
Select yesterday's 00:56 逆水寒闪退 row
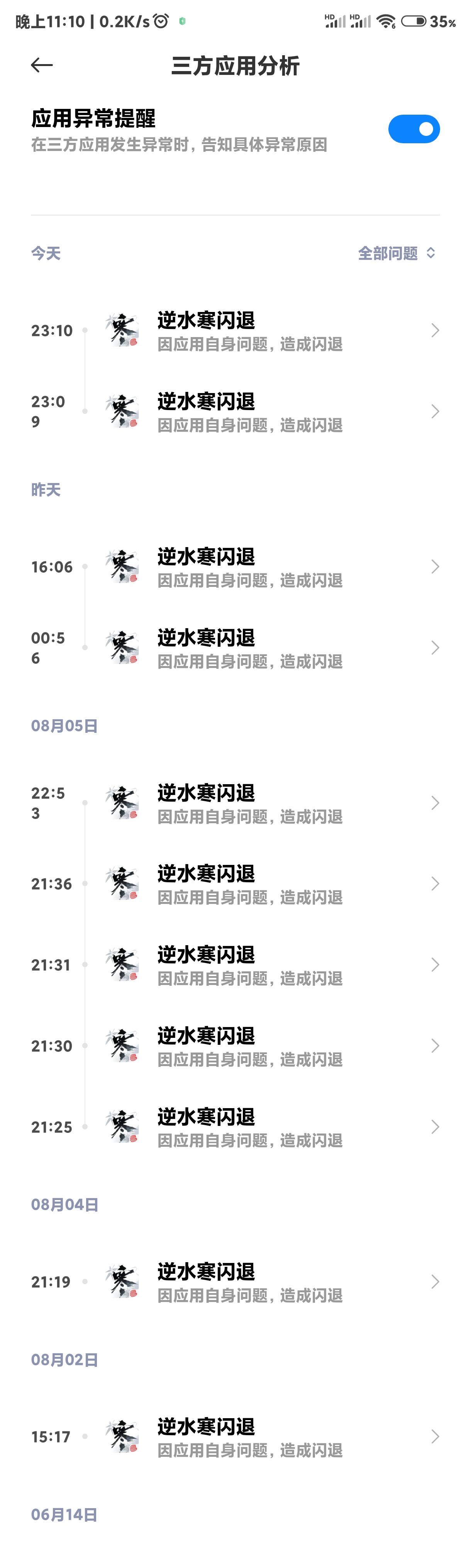(249, 648)
